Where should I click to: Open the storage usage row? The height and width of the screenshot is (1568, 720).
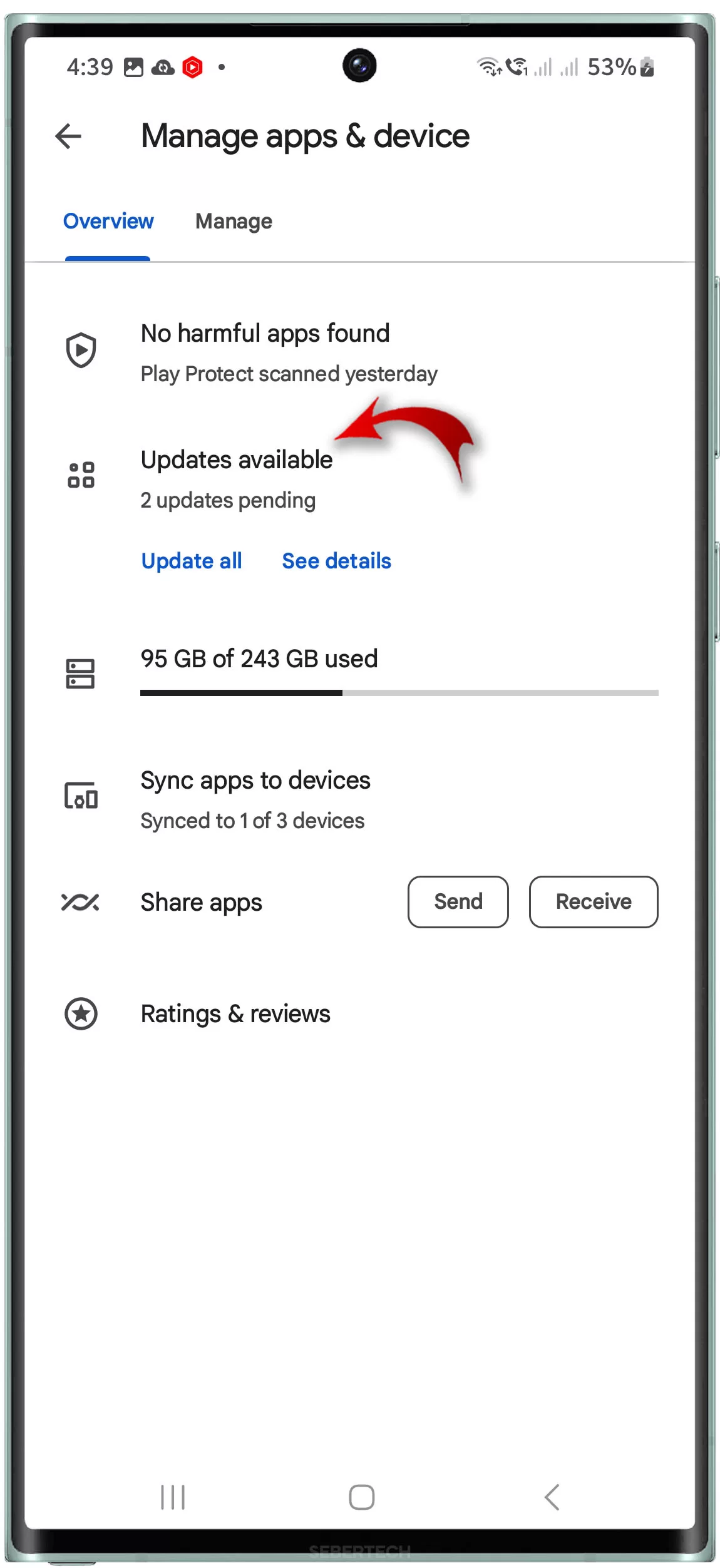coord(359,673)
